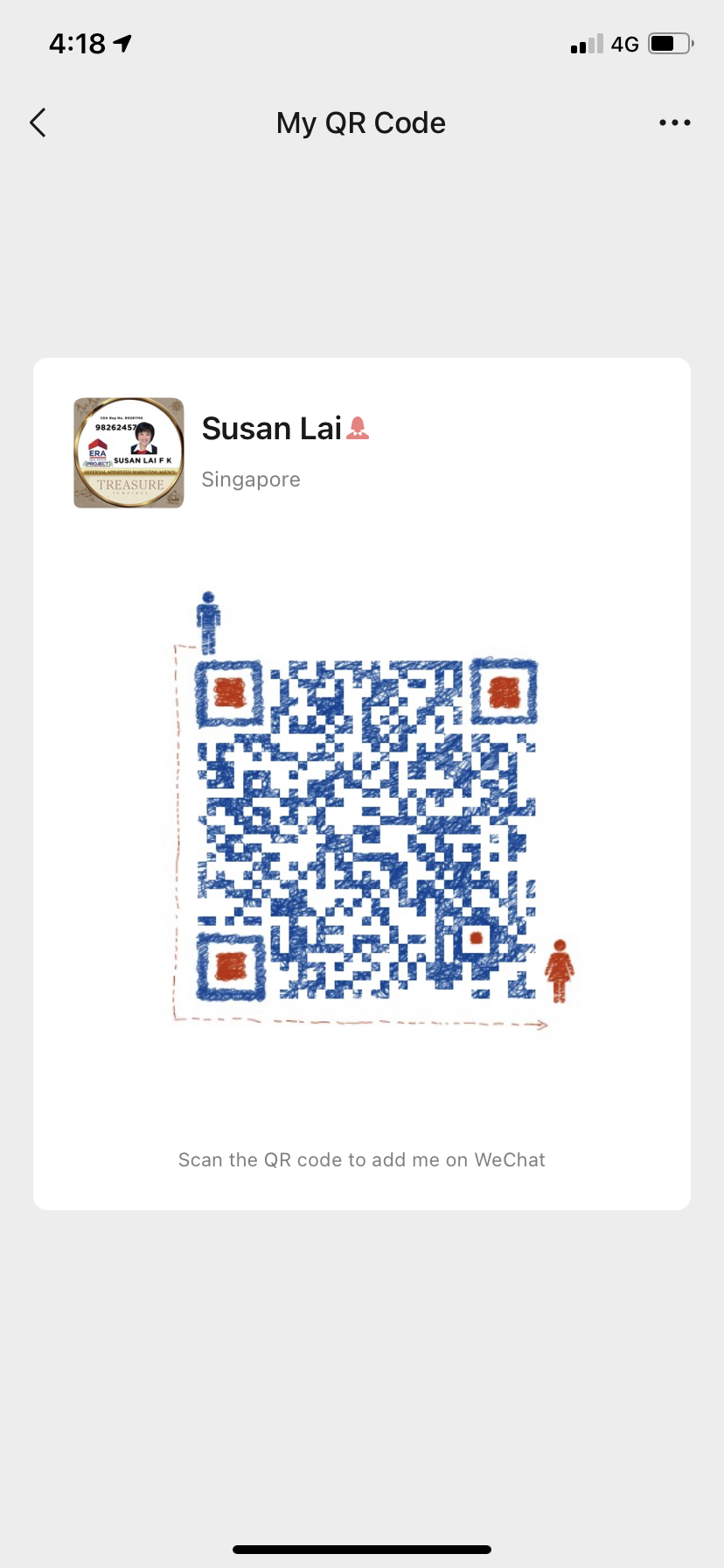The width and height of the screenshot is (724, 1568).
Task: Open the three-dot more options menu
Action: point(674,123)
